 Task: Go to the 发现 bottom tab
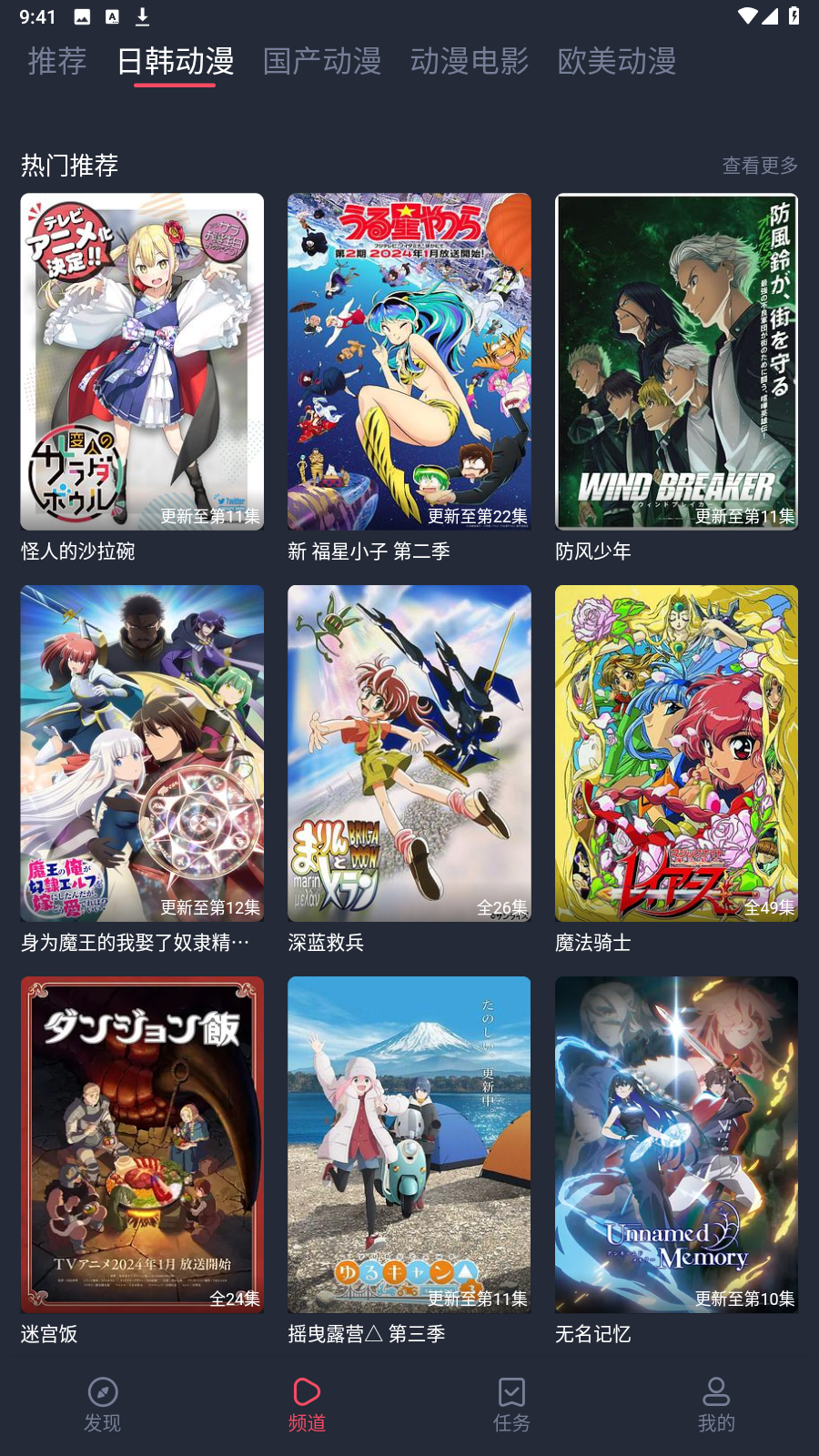pos(103,1404)
